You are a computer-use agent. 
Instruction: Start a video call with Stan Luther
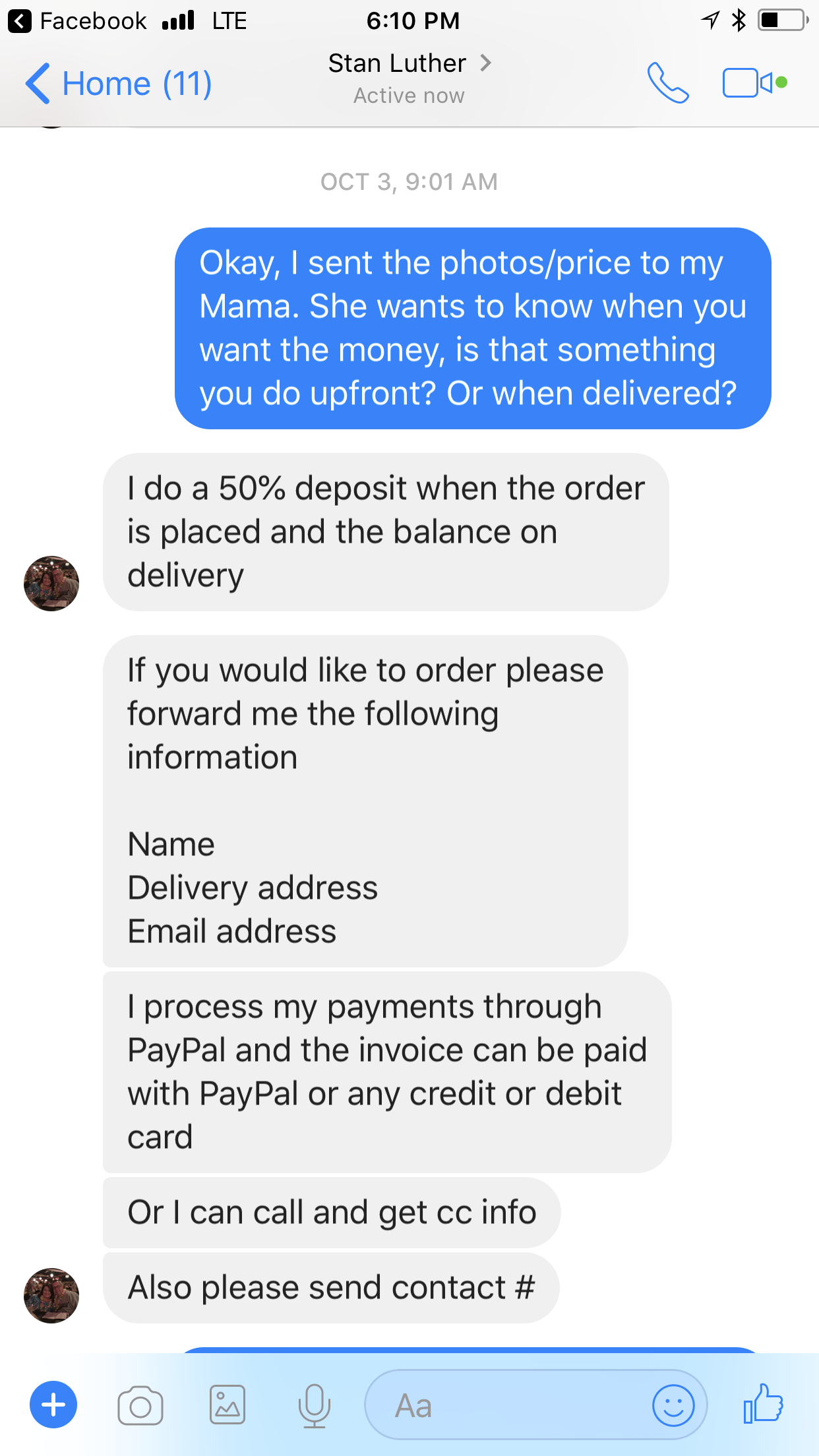pos(754,83)
